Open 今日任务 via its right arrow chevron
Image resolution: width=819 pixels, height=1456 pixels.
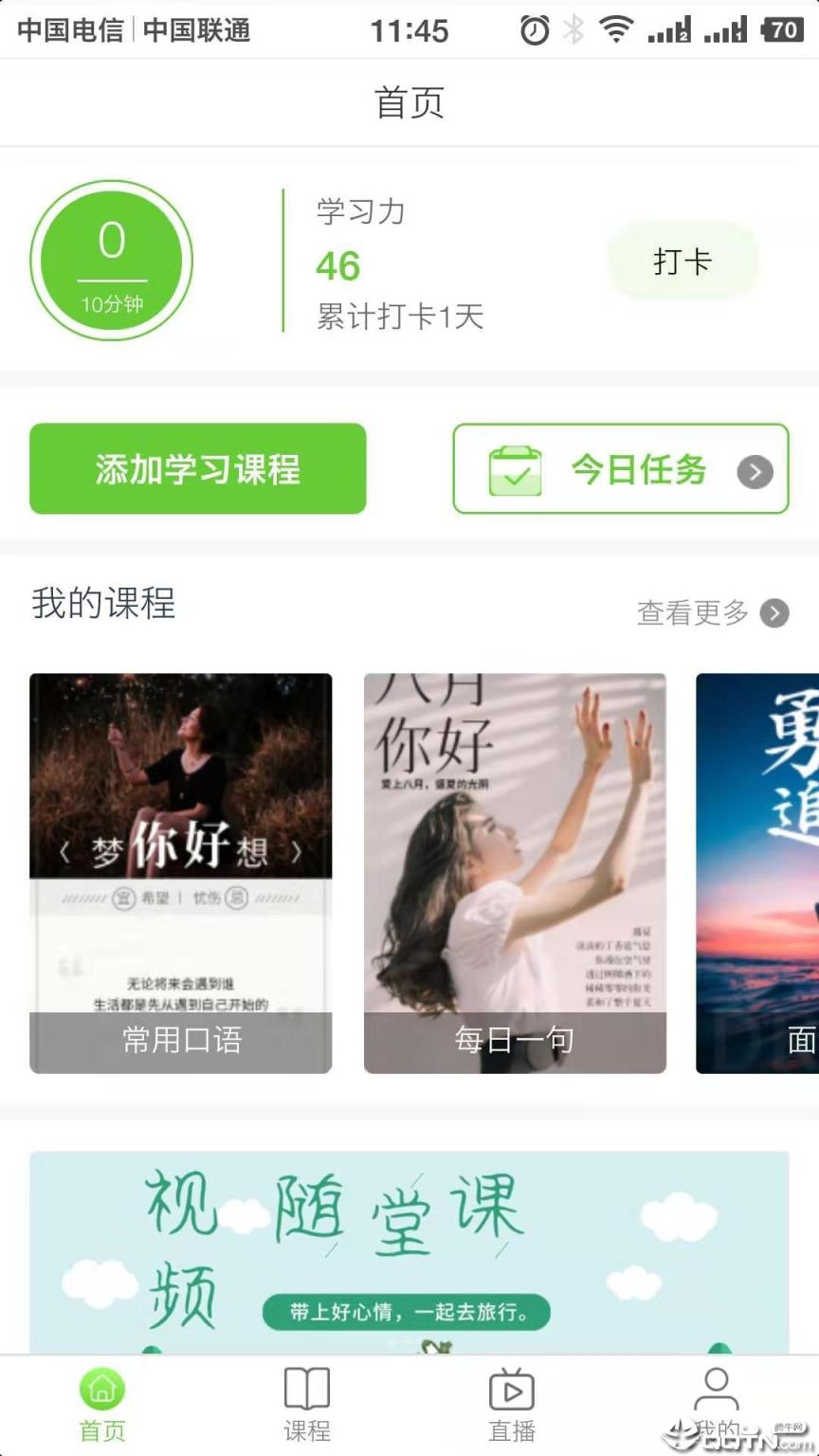[x=755, y=471]
